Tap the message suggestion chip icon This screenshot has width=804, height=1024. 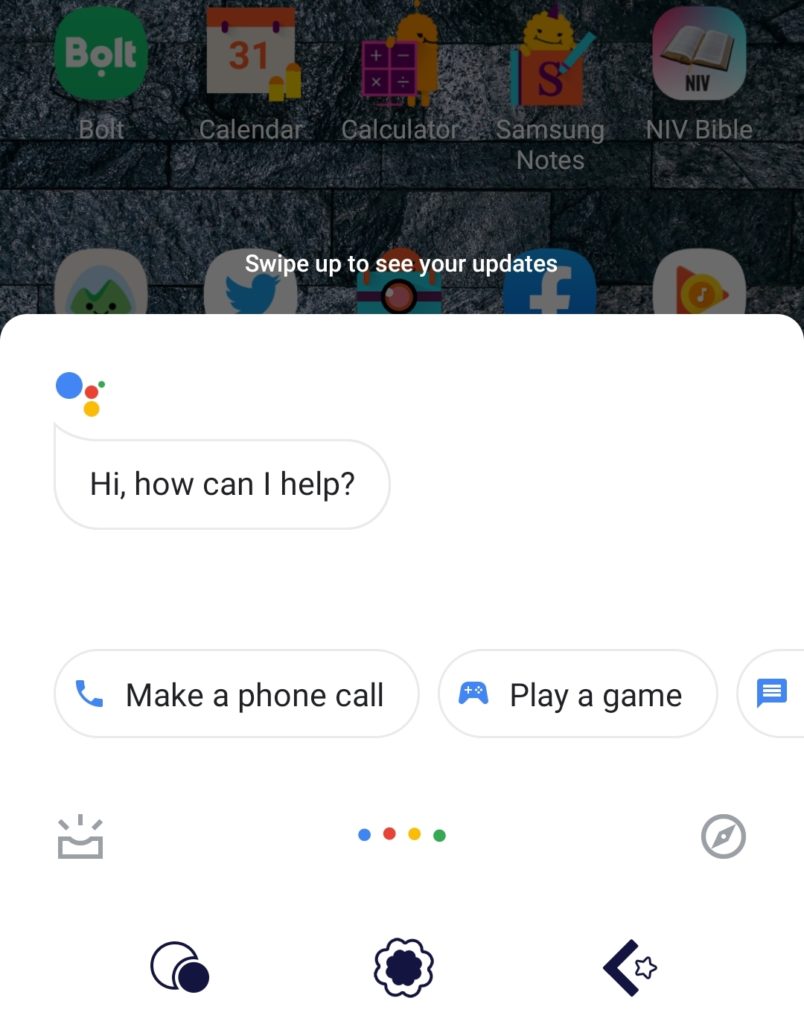point(771,693)
